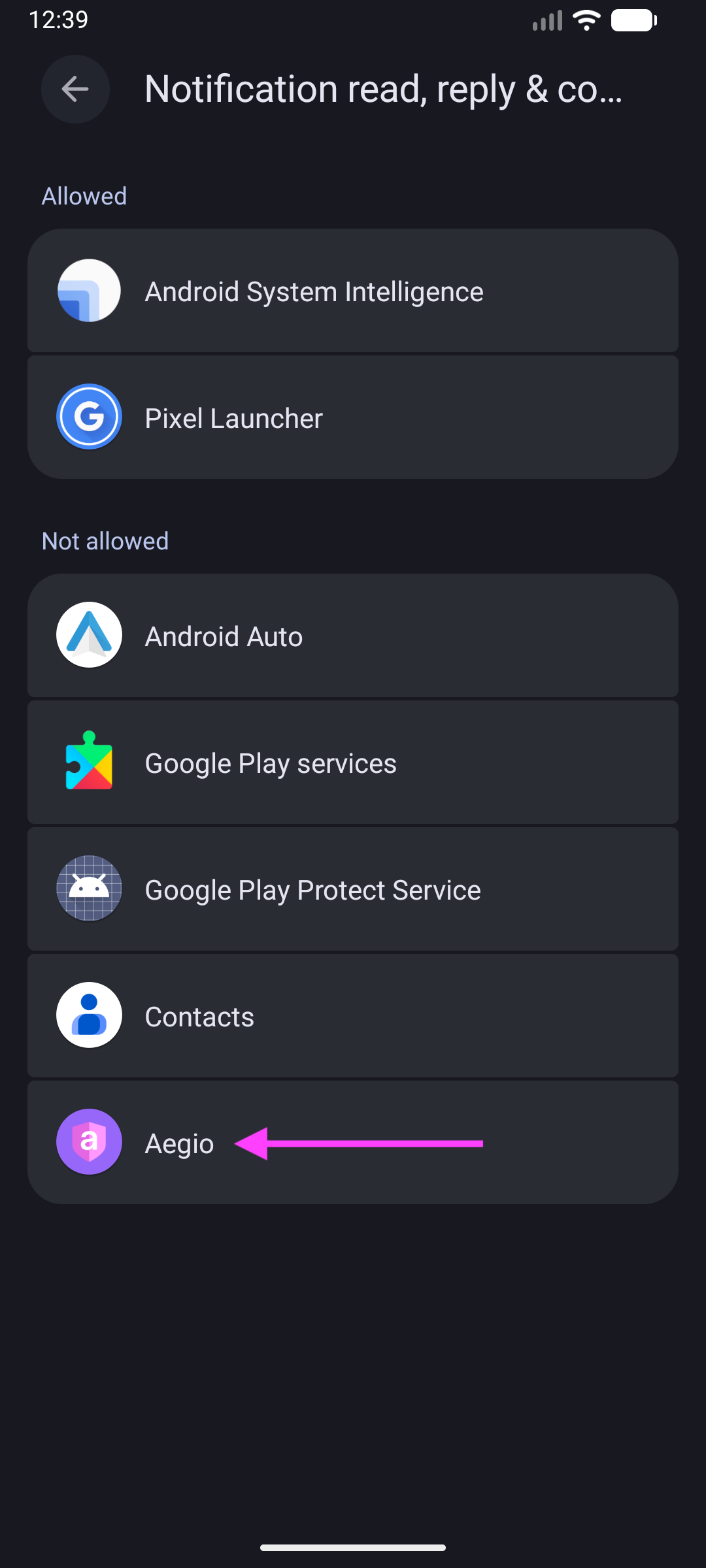706x1568 pixels.
Task: Click the Allowed section header
Action: point(84,195)
